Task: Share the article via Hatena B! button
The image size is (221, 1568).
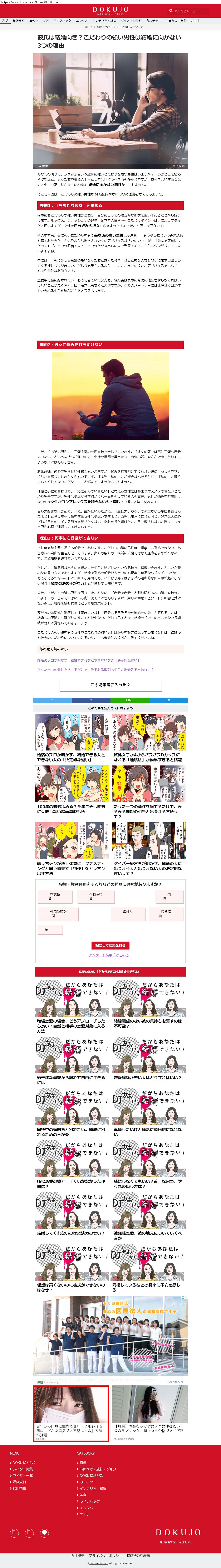Action: 169,700
